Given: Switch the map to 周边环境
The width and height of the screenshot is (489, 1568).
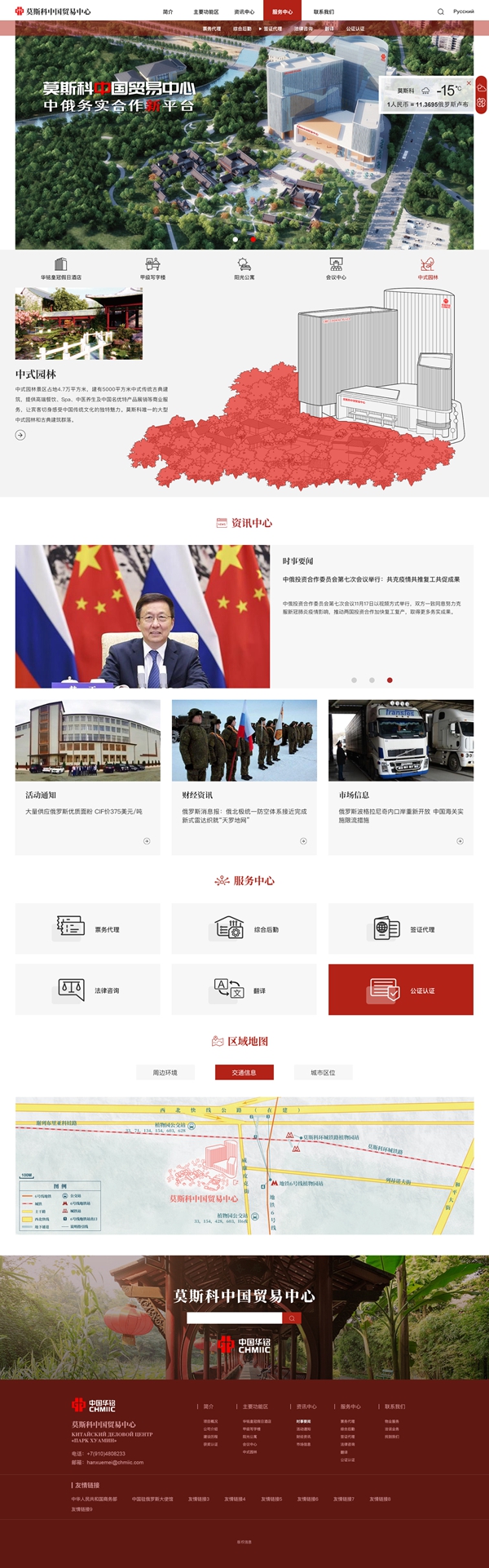Looking at the screenshot, I should pyautogui.click(x=165, y=1072).
